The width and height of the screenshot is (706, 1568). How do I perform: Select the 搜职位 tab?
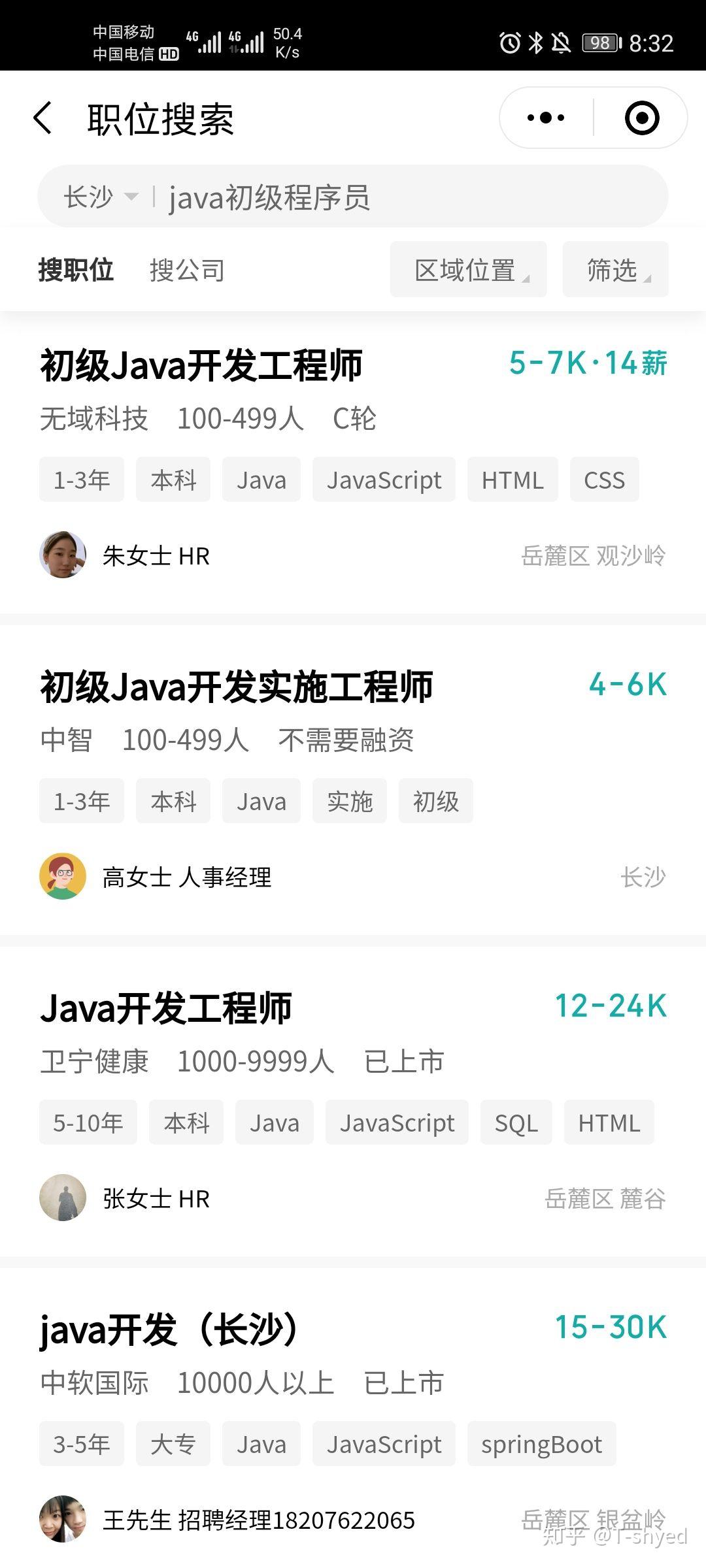pos(76,270)
